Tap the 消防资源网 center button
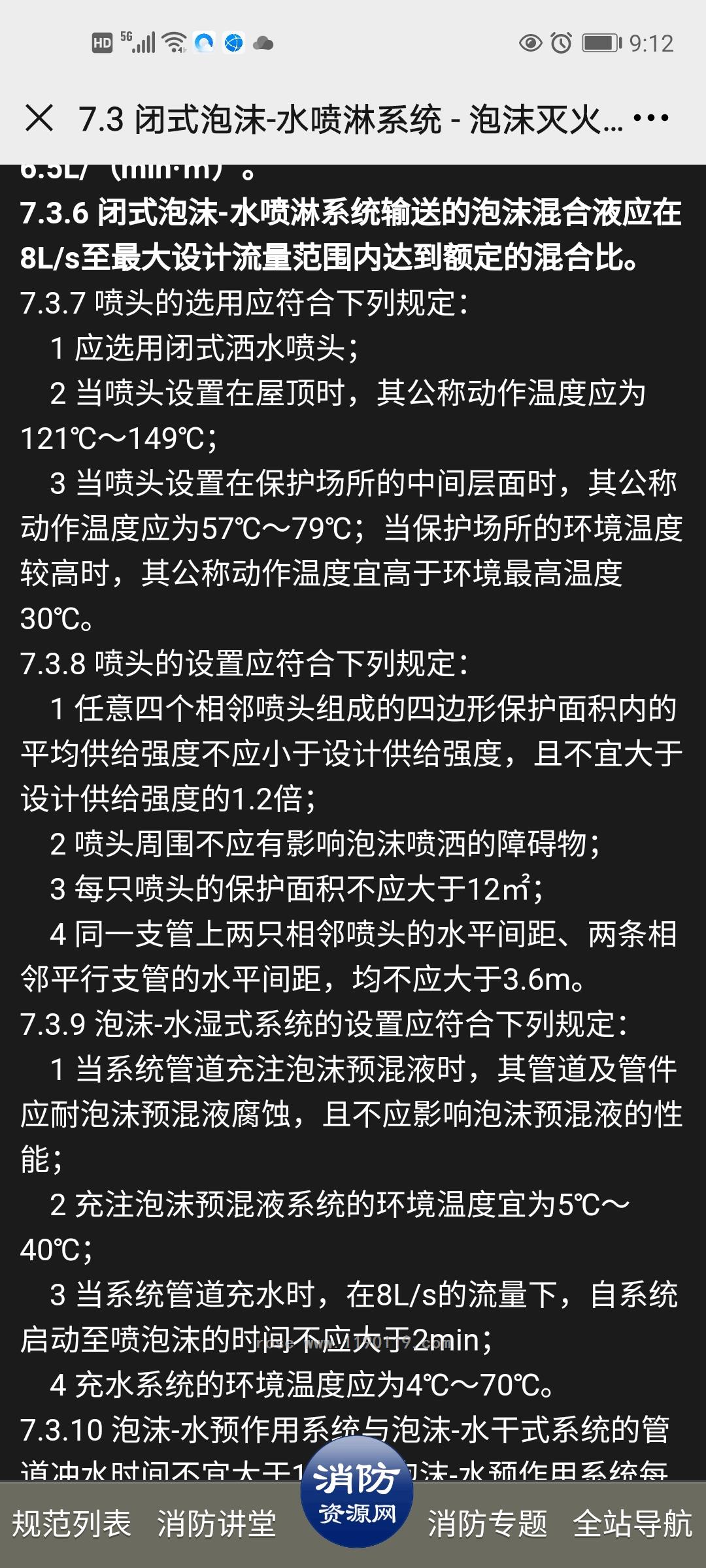The height and width of the screenshot is (1568, 706). click(x=357, y=1494)
